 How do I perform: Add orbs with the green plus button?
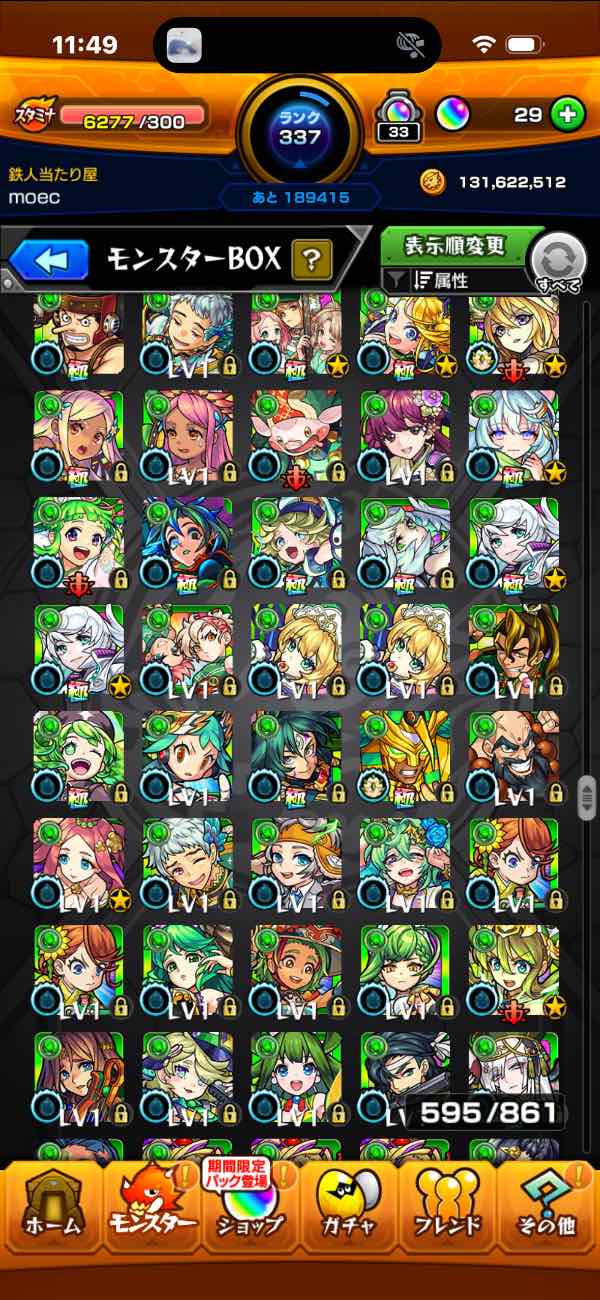coord(567,115)
